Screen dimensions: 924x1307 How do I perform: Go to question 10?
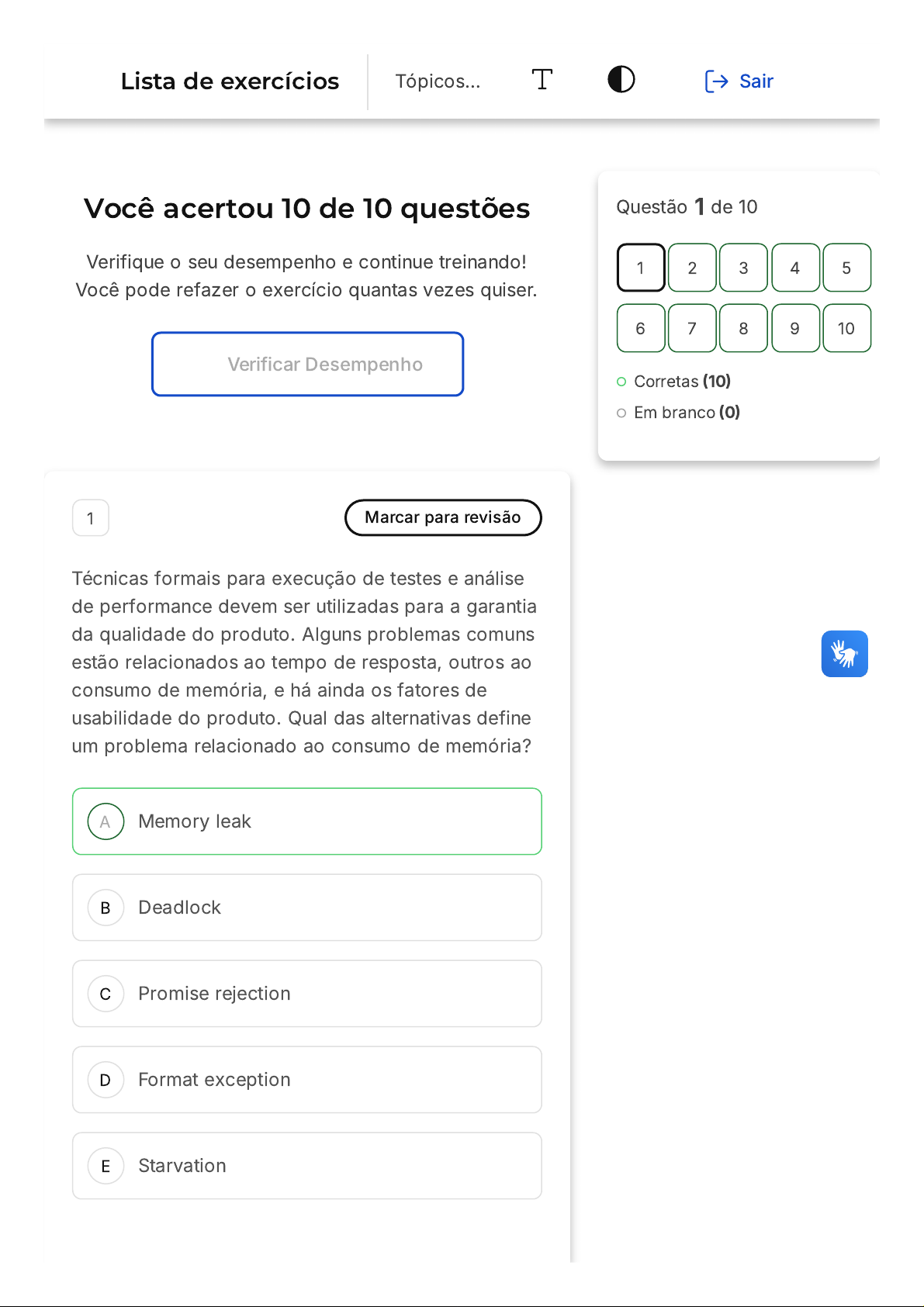tap(846, 328)
